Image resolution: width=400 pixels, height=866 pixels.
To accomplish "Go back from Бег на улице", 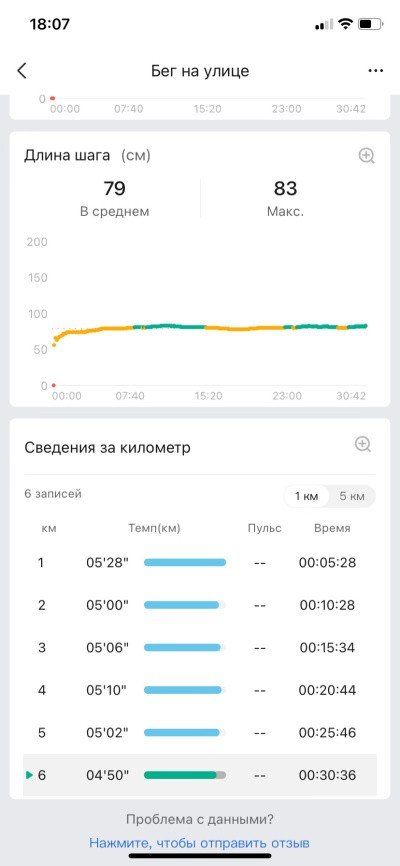I will pos(22,71).
